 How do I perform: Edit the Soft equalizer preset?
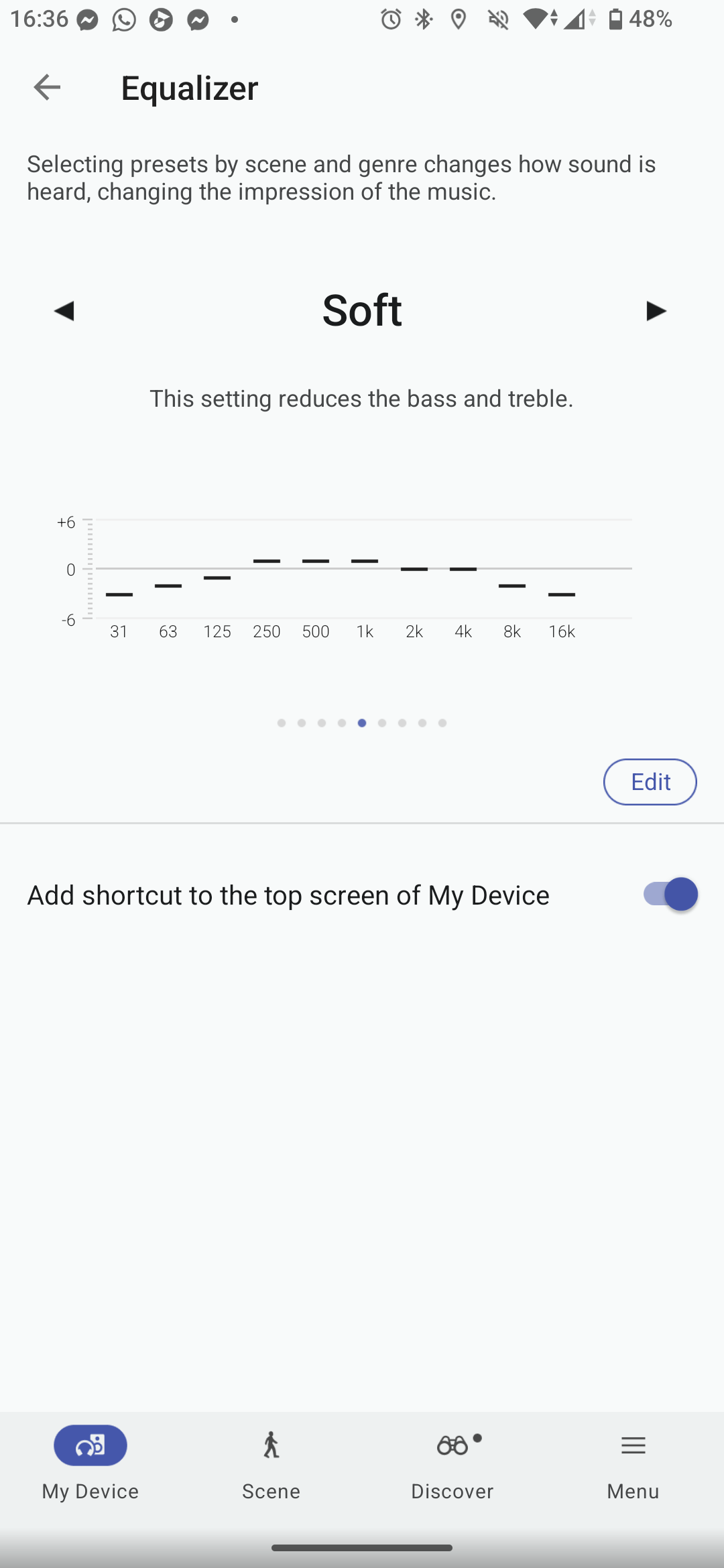pos(649,782)
